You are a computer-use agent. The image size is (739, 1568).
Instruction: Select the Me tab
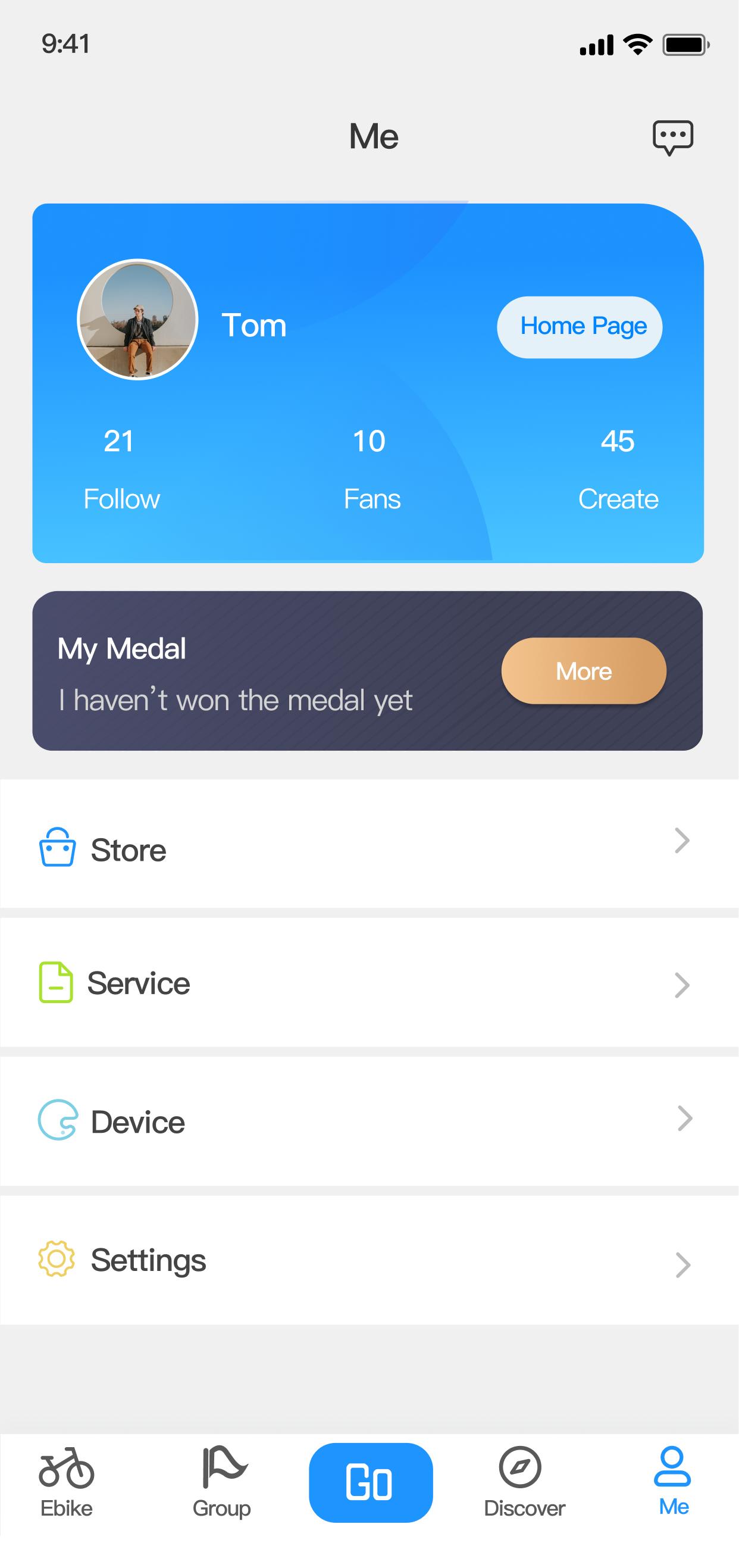point(674,1482)
